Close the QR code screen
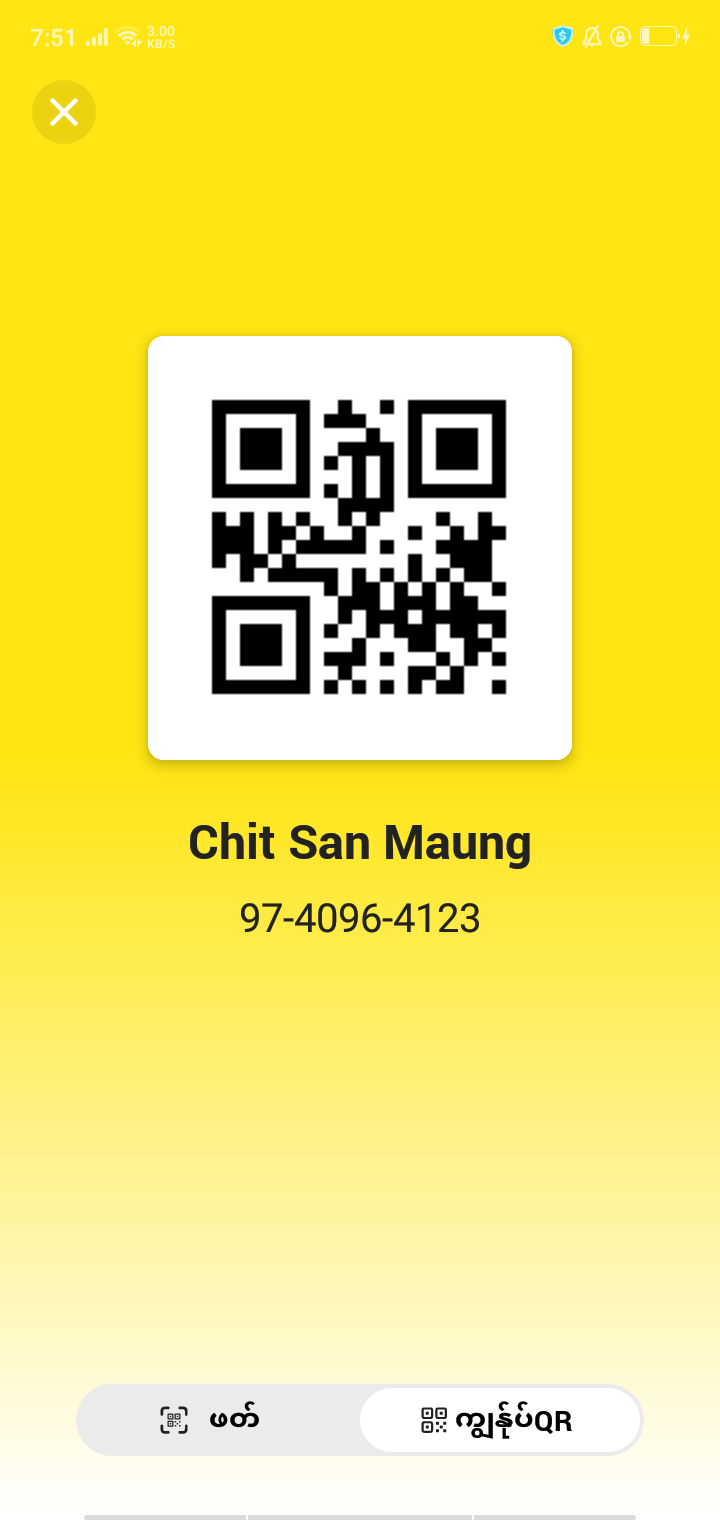Image resolution: width=720 pixels, height=1520 pixels. click(x=64, y=112)
